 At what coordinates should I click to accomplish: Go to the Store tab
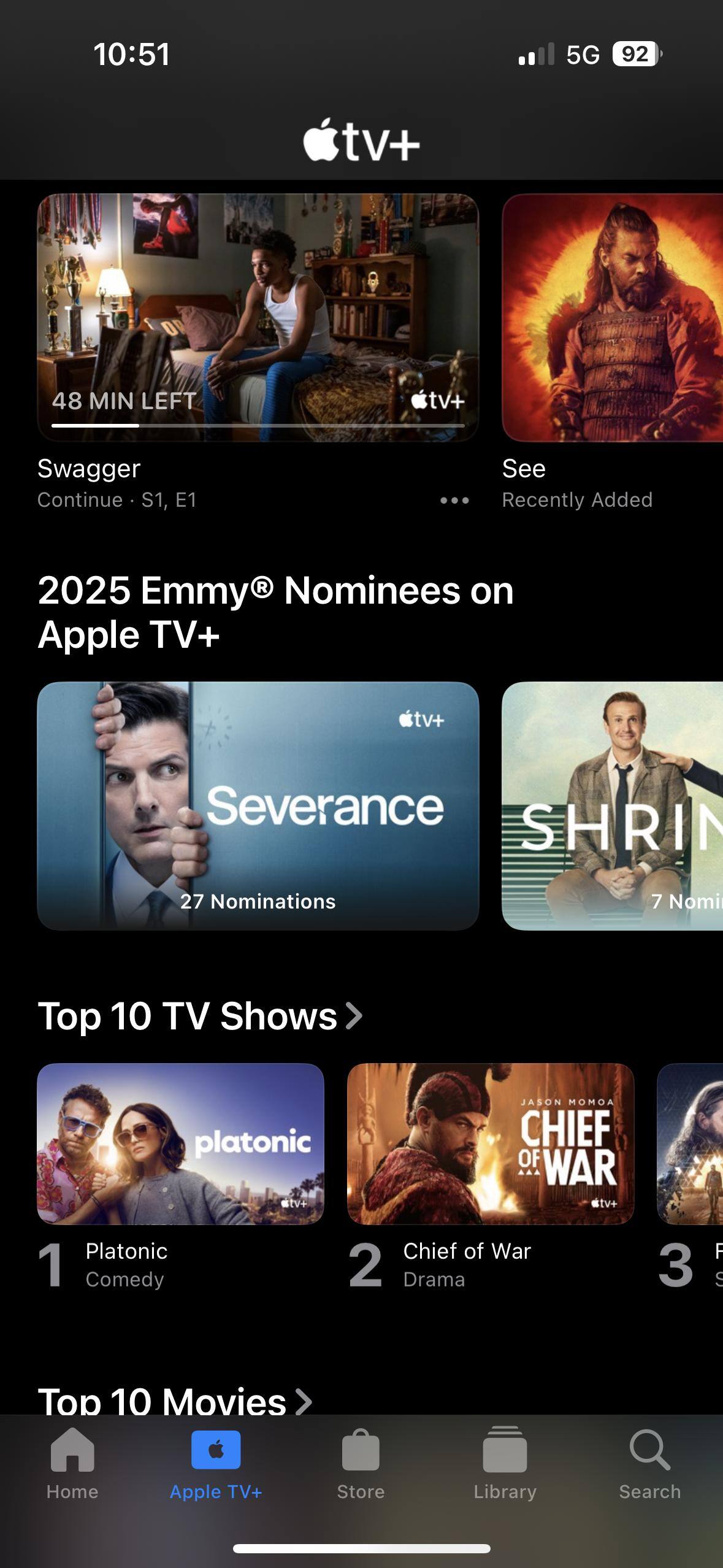pos(361,1465)
